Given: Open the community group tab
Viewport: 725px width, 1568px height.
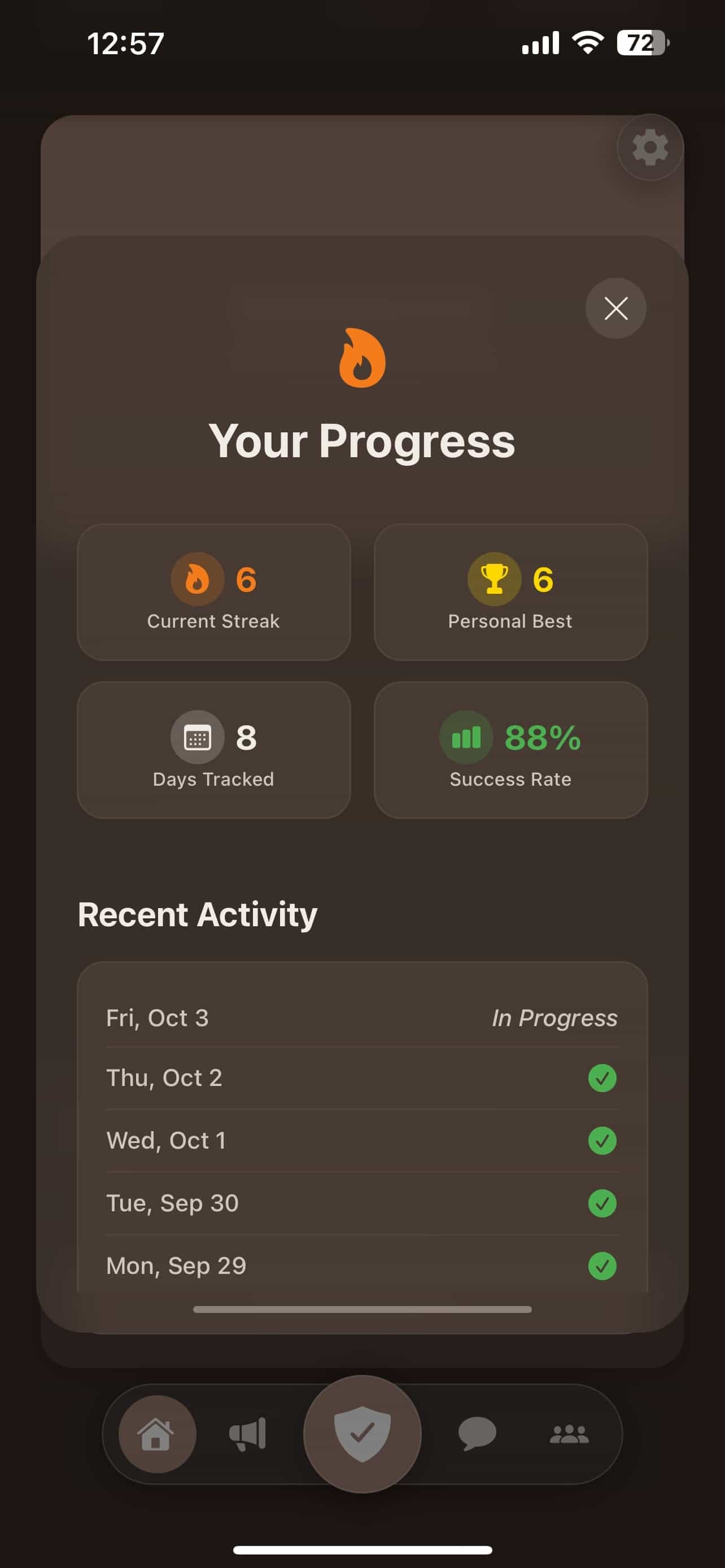Looking at the screenshot, I should click(x=569, y=1434).
